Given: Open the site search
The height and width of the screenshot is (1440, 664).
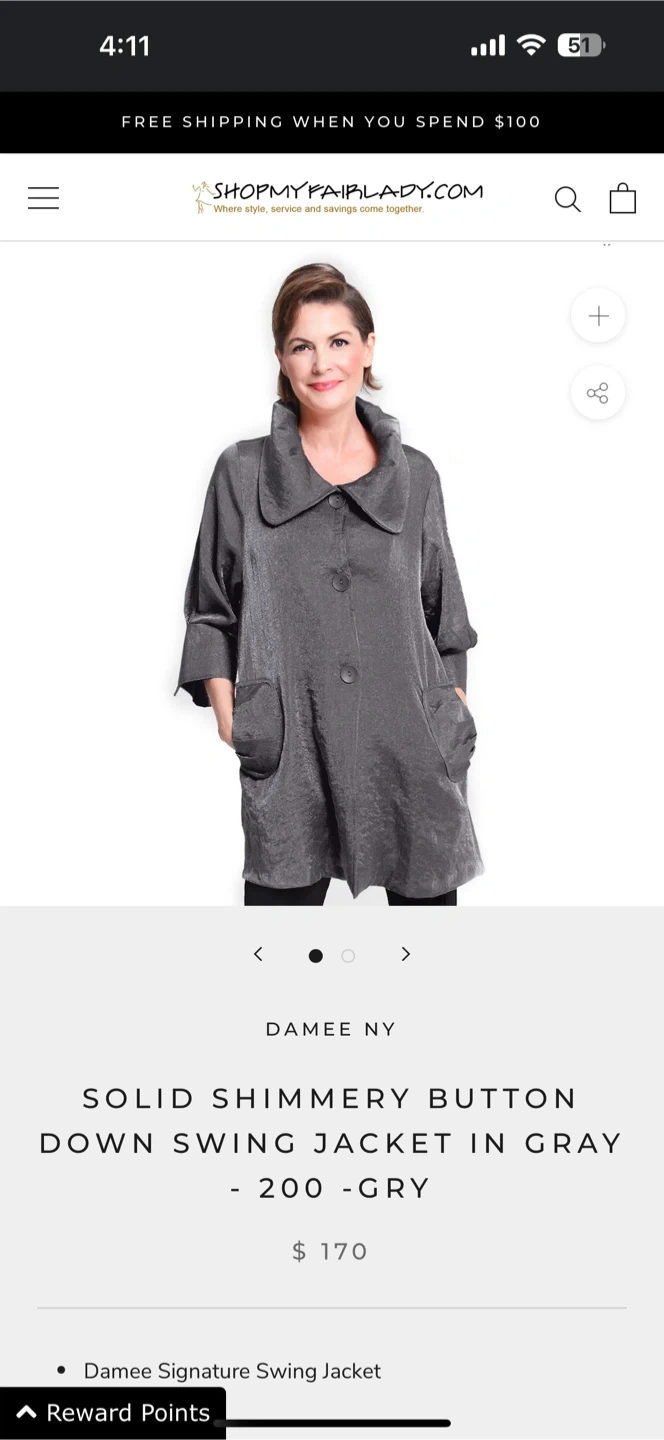Looking at the screenshot, I should [567, 199].
